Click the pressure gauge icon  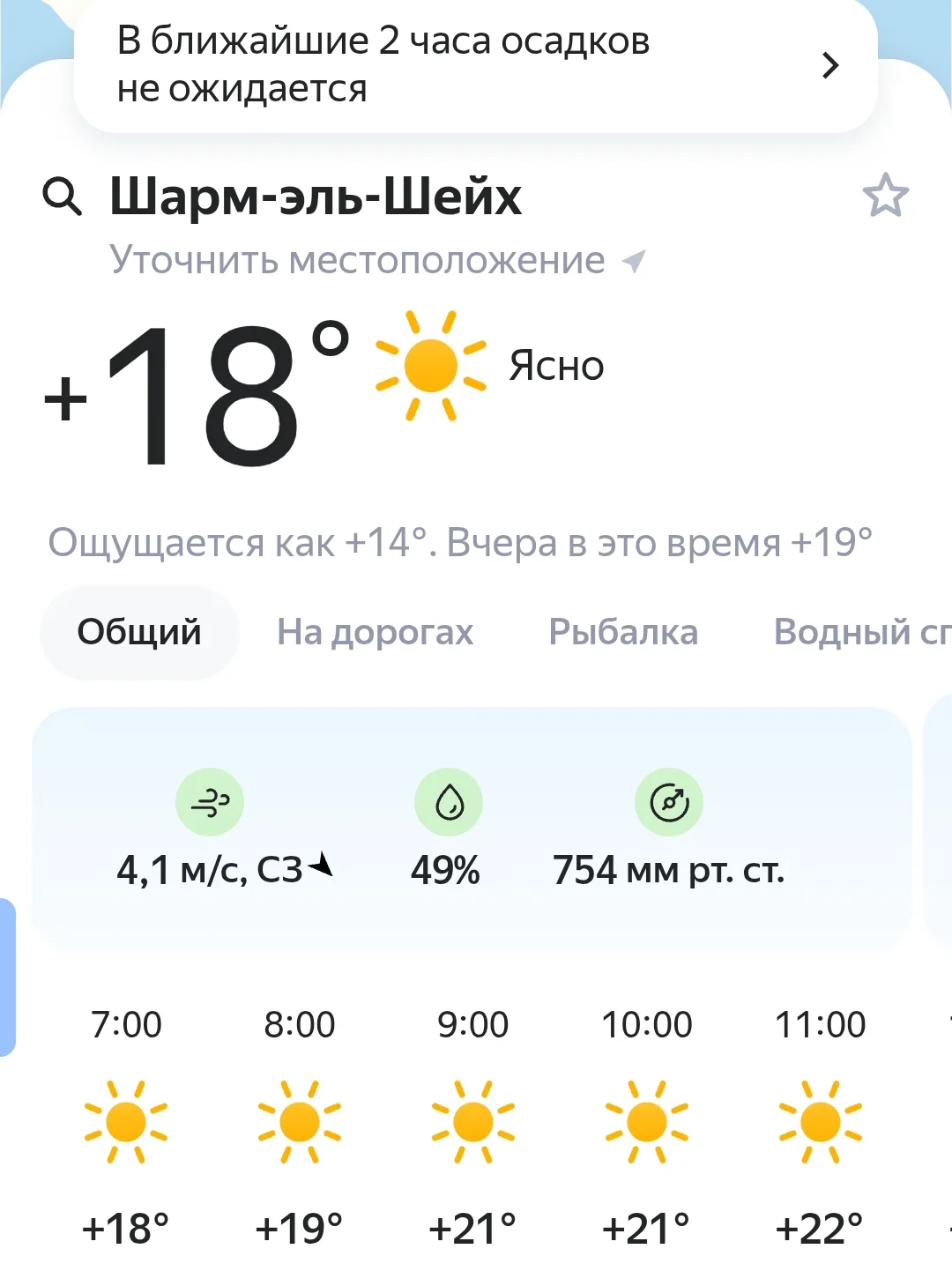coord(669,801)
